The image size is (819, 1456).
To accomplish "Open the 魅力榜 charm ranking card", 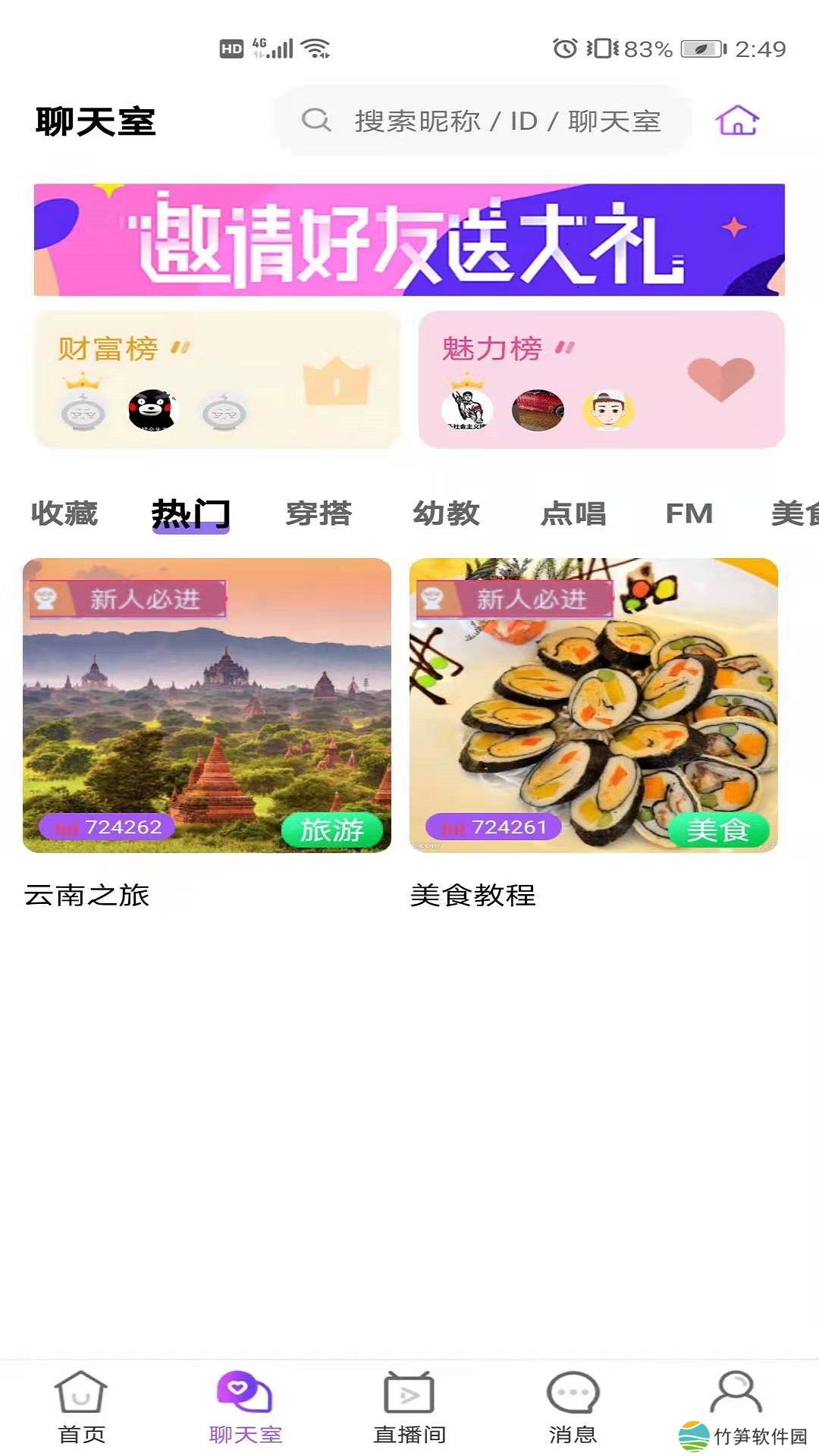I will pos(601,379).
